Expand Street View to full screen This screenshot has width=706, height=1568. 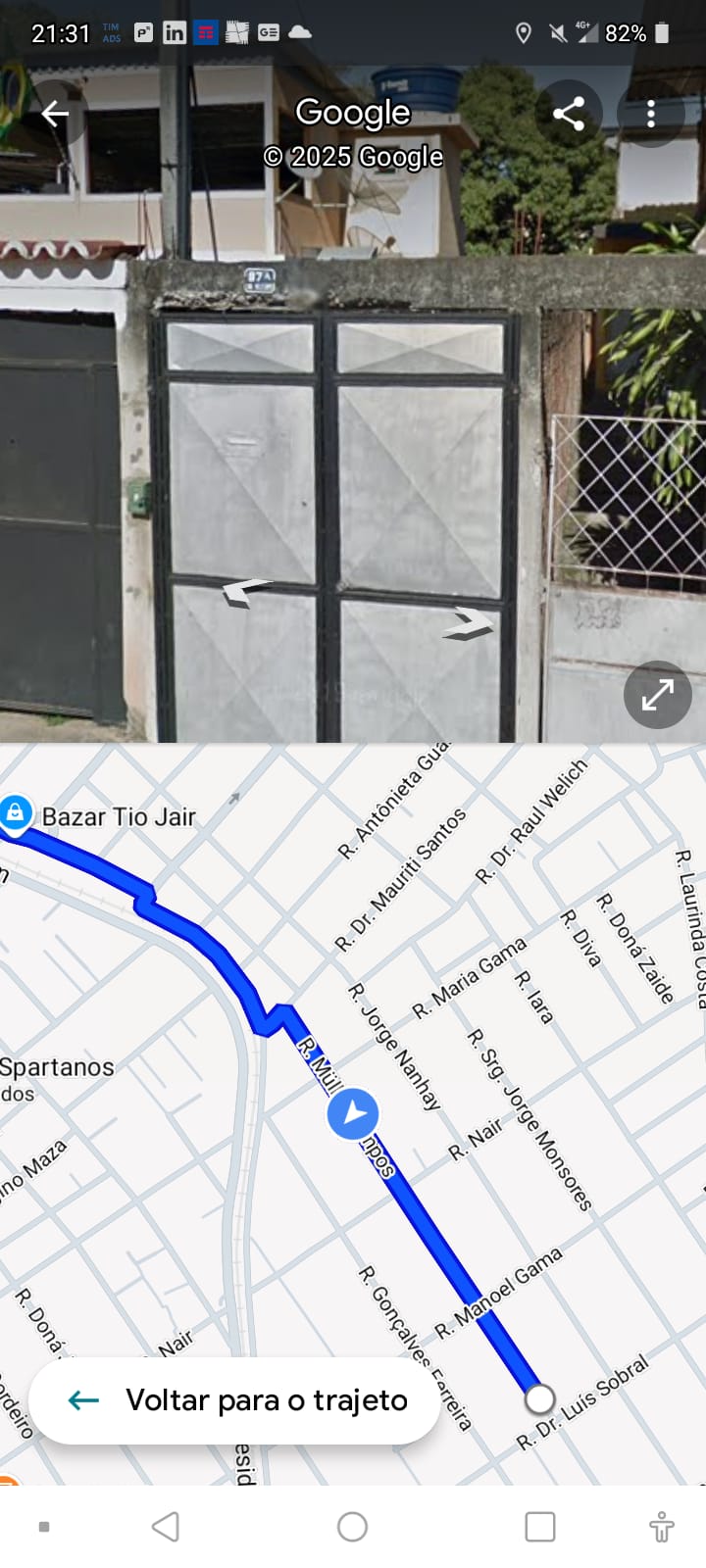(x=658, y=695)
